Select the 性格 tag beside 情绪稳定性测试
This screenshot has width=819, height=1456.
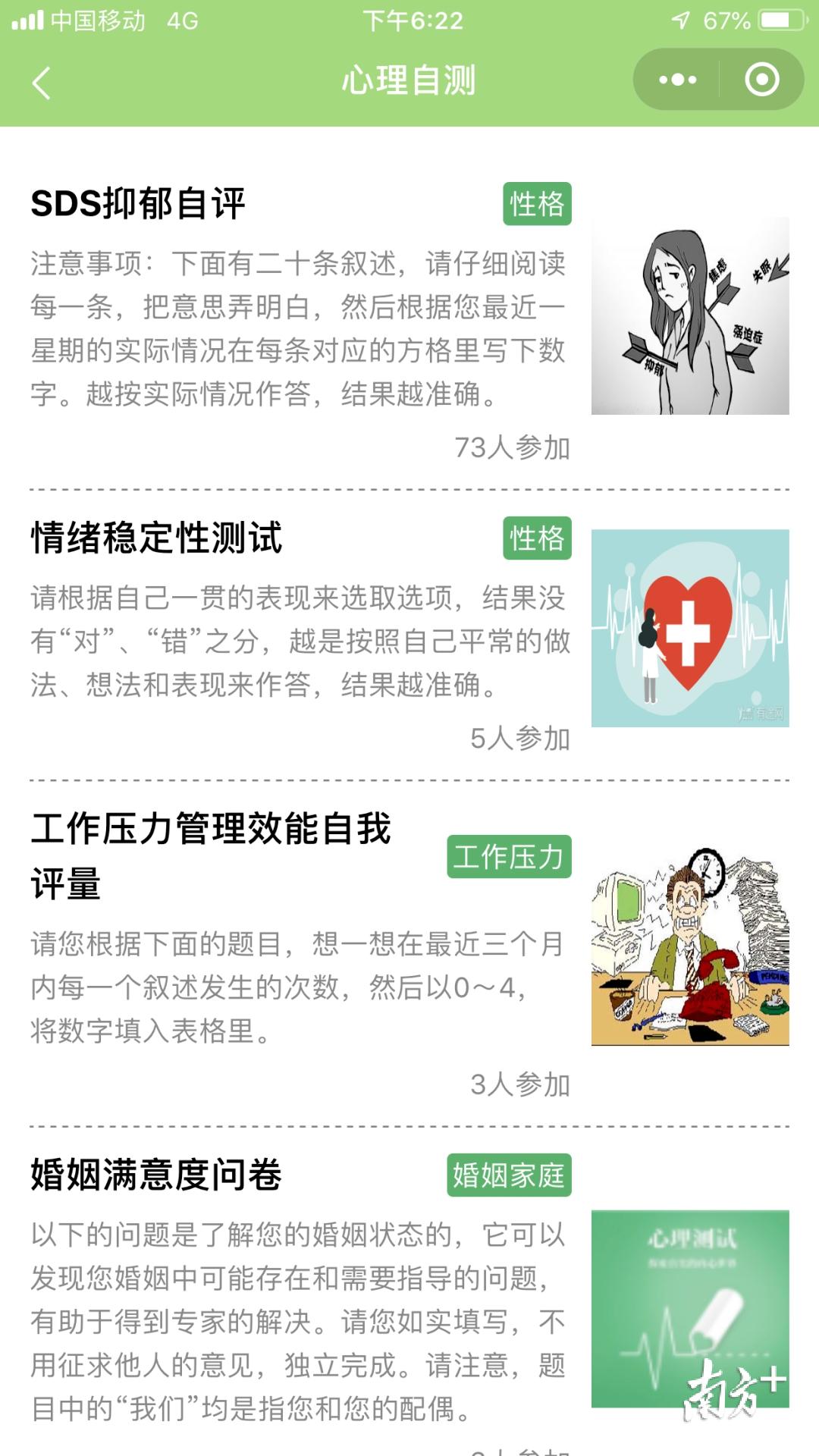538,540
